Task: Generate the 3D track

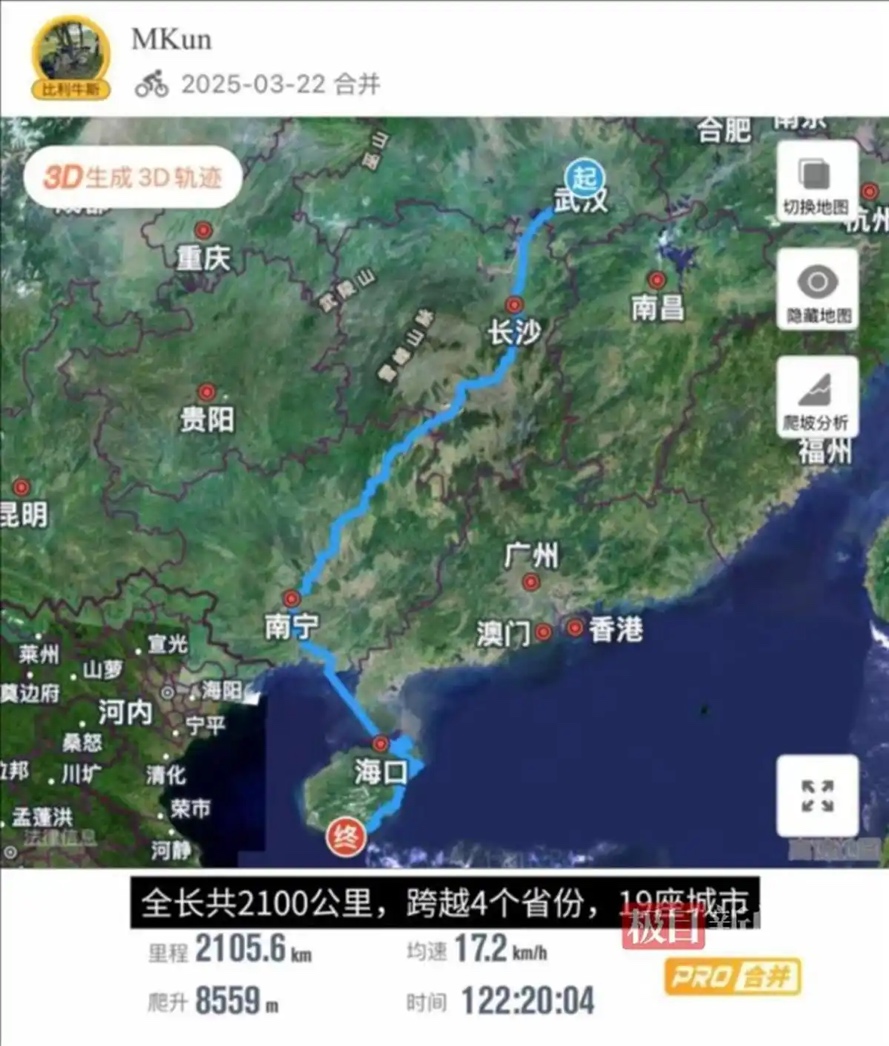Action: (131, 178)
